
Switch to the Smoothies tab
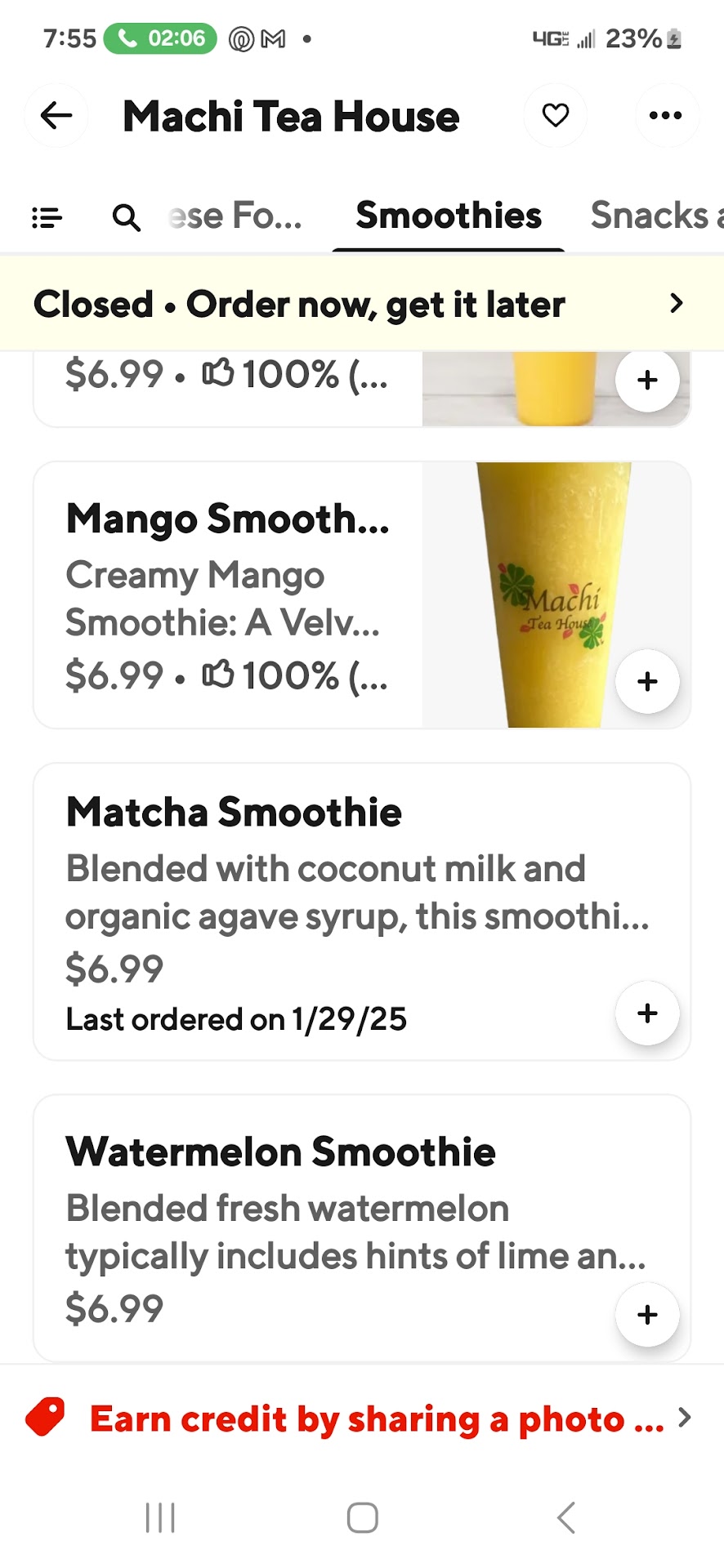point(449,216)
